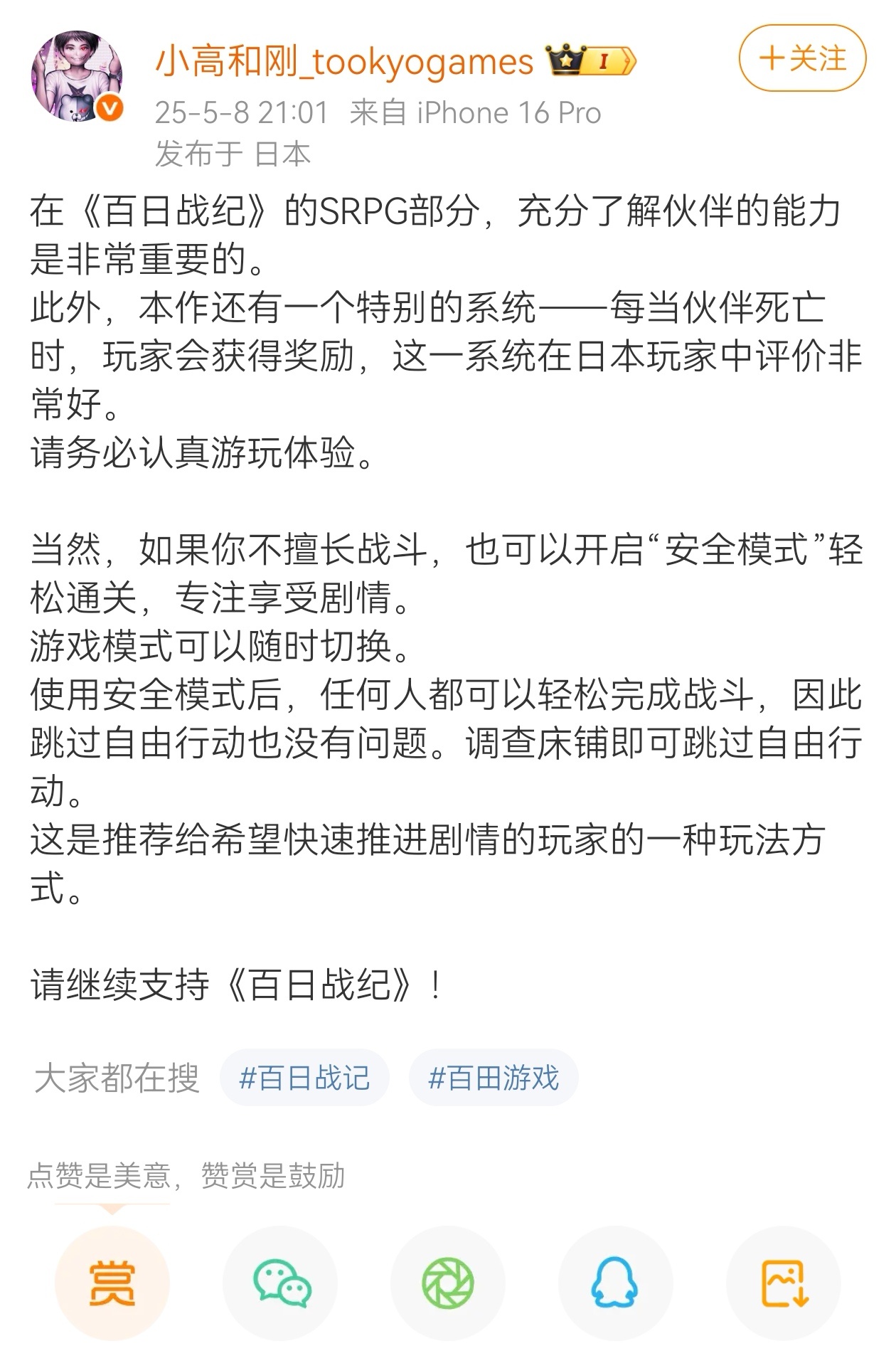Viewport: 896px width, 1363px height.
Task: Open the #百日战记 search topic chip
Action: pos(304,1078)
